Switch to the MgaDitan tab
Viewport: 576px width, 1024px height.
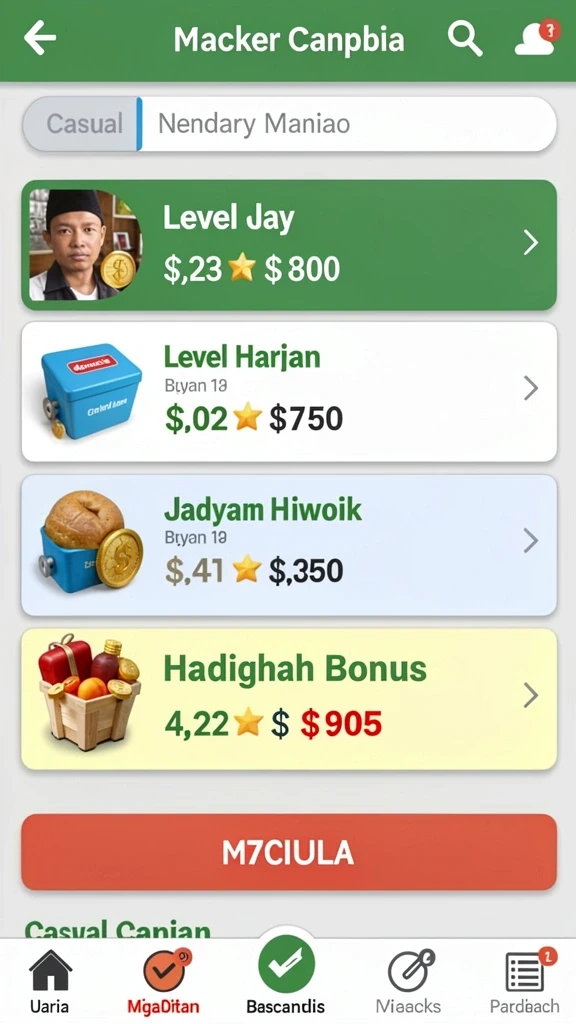point(163,982)
